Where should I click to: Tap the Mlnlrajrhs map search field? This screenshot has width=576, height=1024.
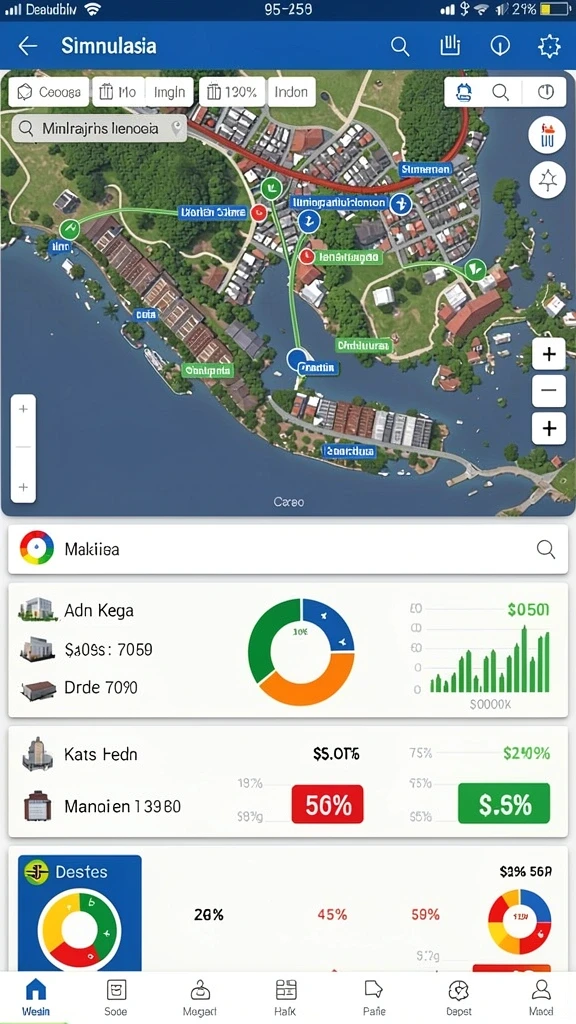click(99, 128)
